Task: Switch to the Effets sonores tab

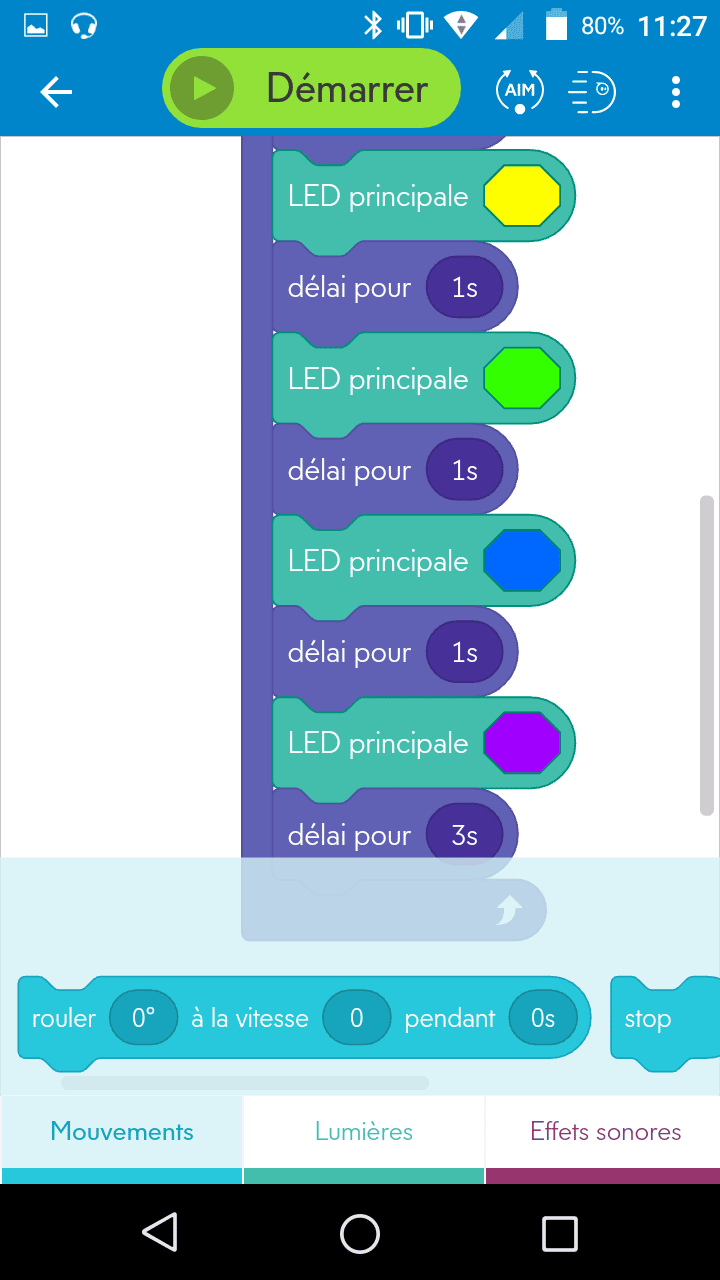Action: point(605,1132)
